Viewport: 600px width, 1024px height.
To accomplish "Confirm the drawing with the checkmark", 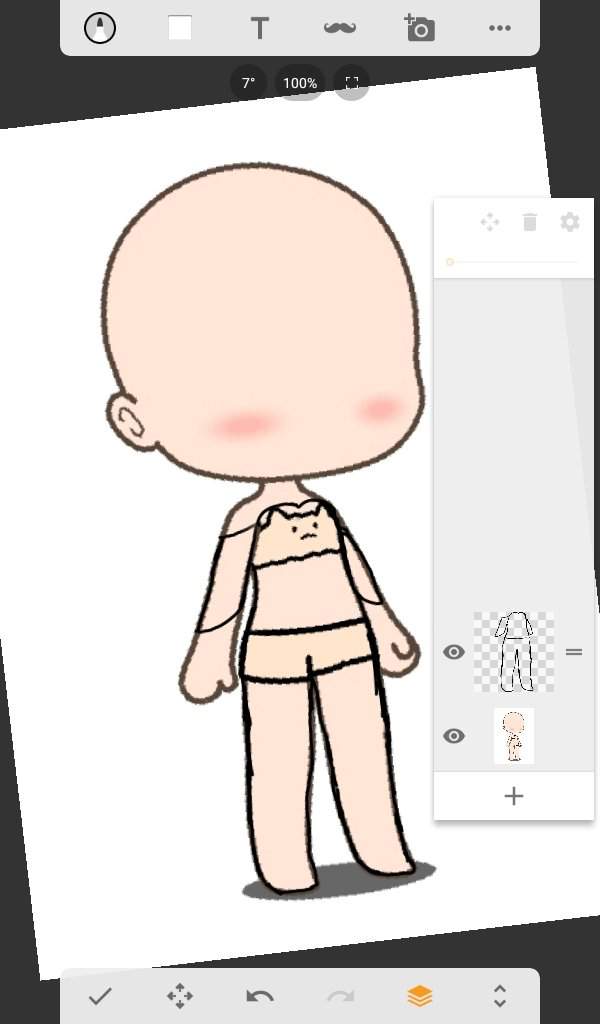I will click(x=100, y=996).
